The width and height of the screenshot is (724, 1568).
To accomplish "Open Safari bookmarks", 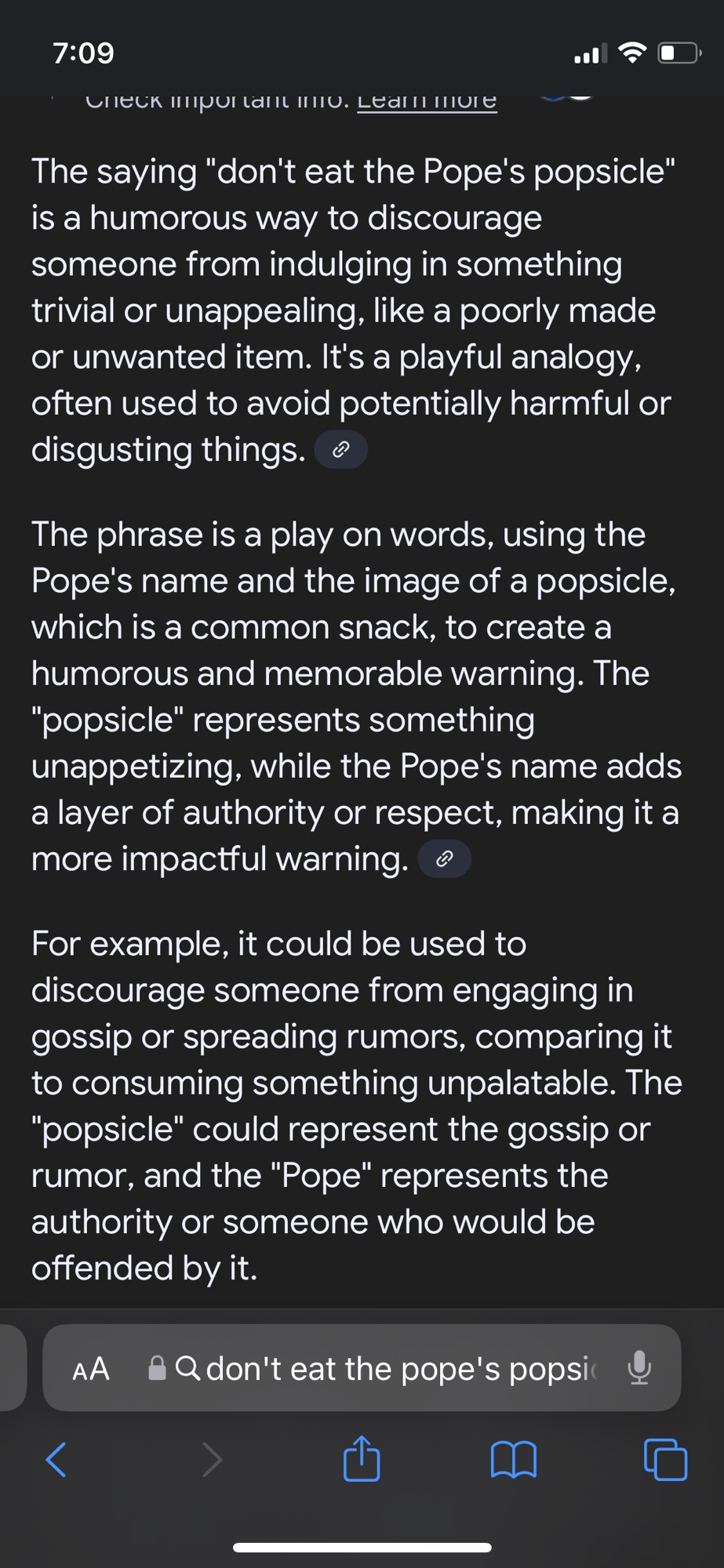I will click(x=513, y=1460).
